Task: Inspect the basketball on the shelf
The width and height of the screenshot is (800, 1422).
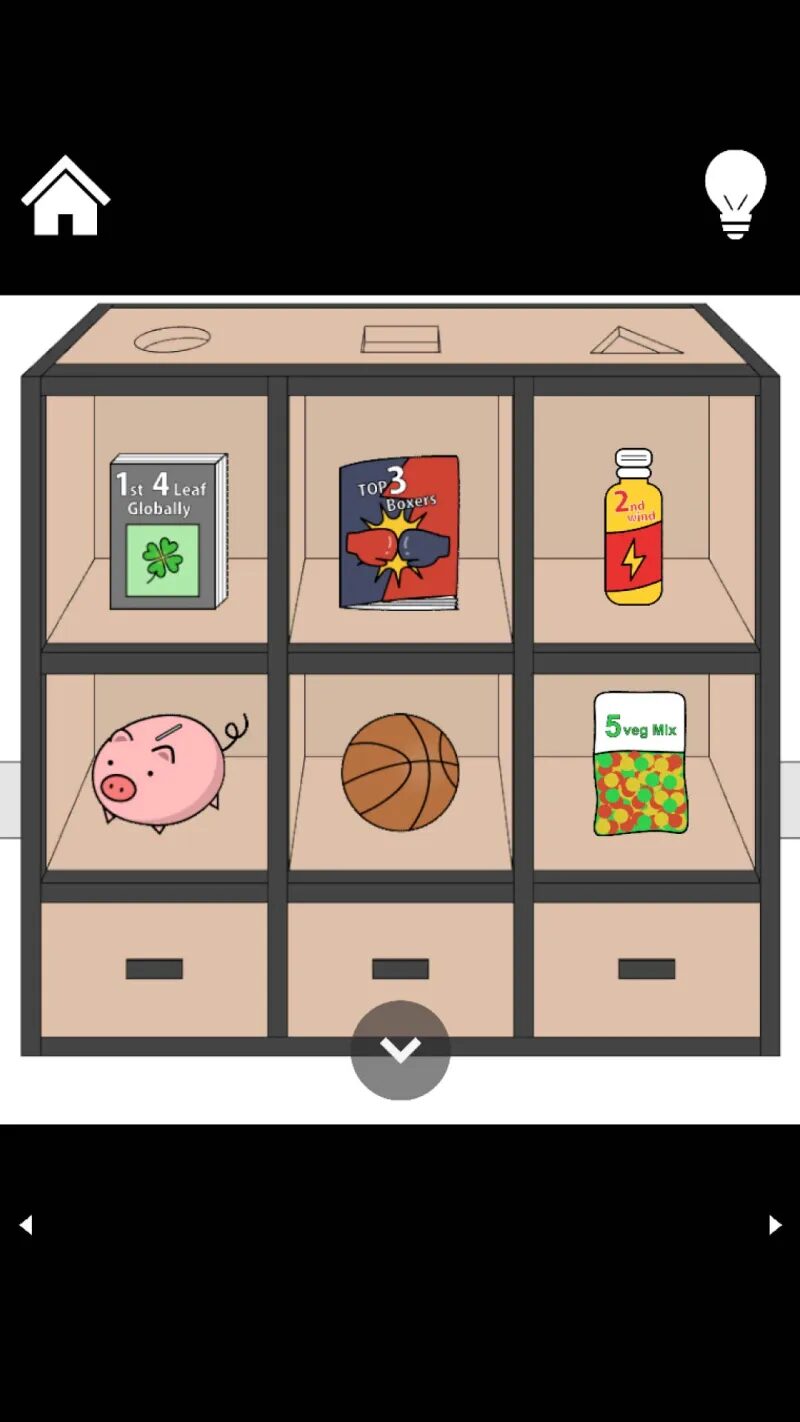Action: 400,772
